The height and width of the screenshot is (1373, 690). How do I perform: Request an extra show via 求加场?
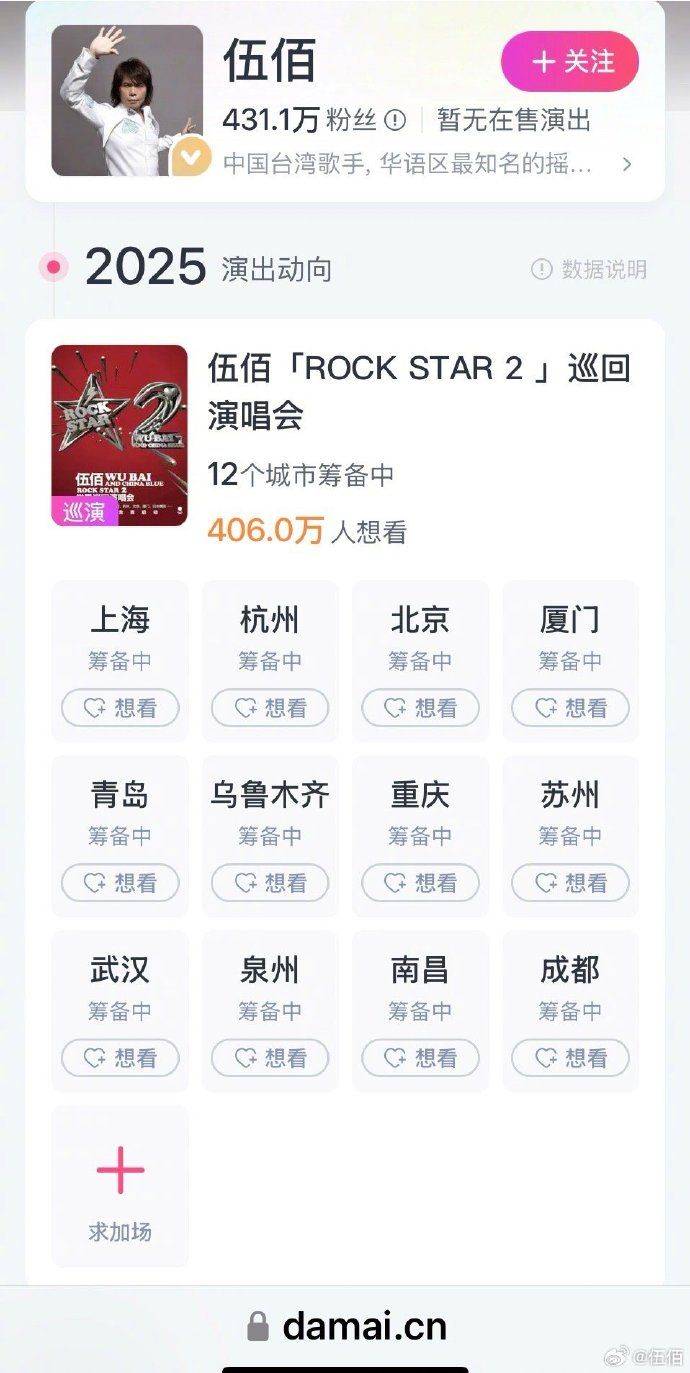(120, 1186)
